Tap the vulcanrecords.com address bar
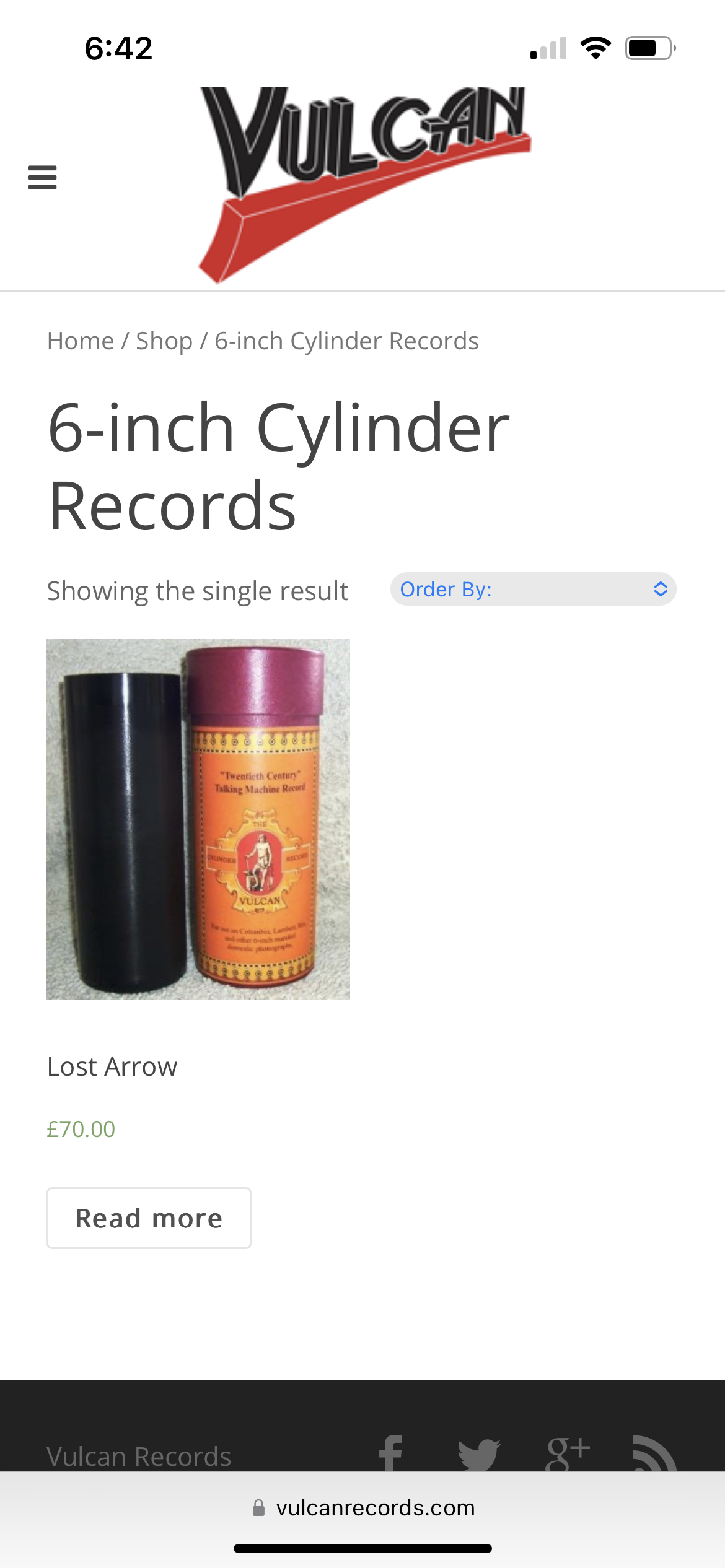The height and width of the screenshot is (1568, 725). 363,1508
